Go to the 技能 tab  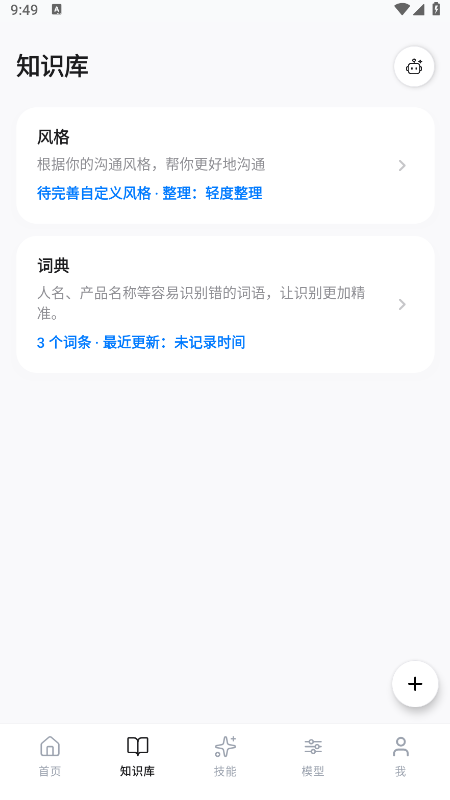click(x=225, y=756)
